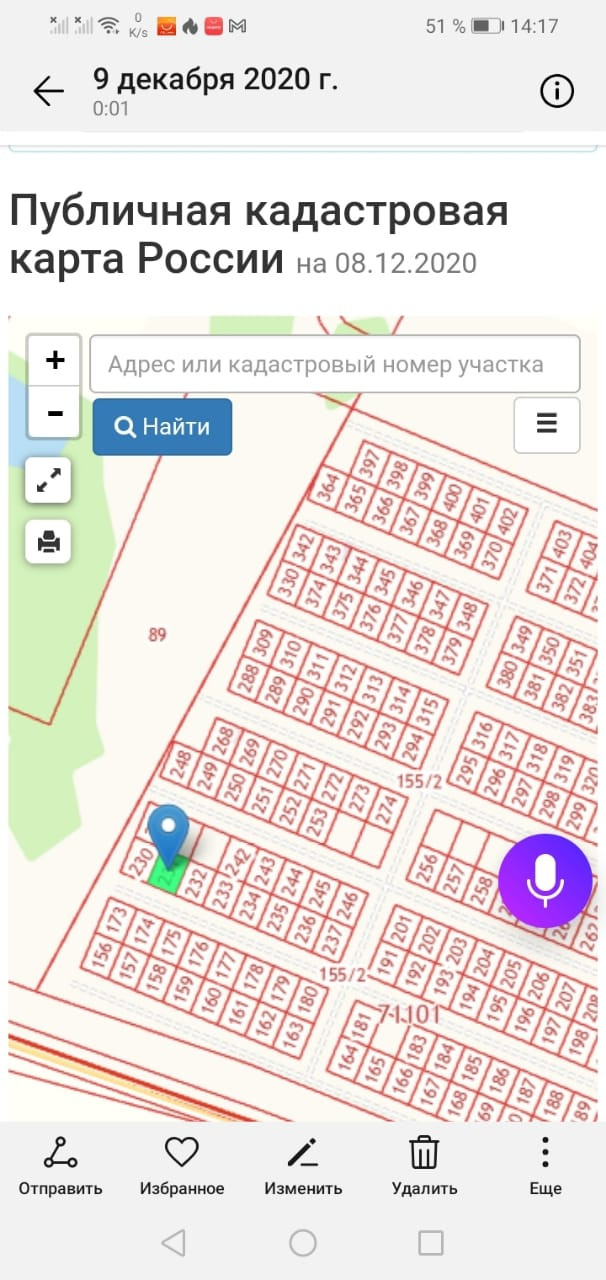Open the Еще more options menu
This screenshot has width=606, height=1280.
tap(545, 1166)
